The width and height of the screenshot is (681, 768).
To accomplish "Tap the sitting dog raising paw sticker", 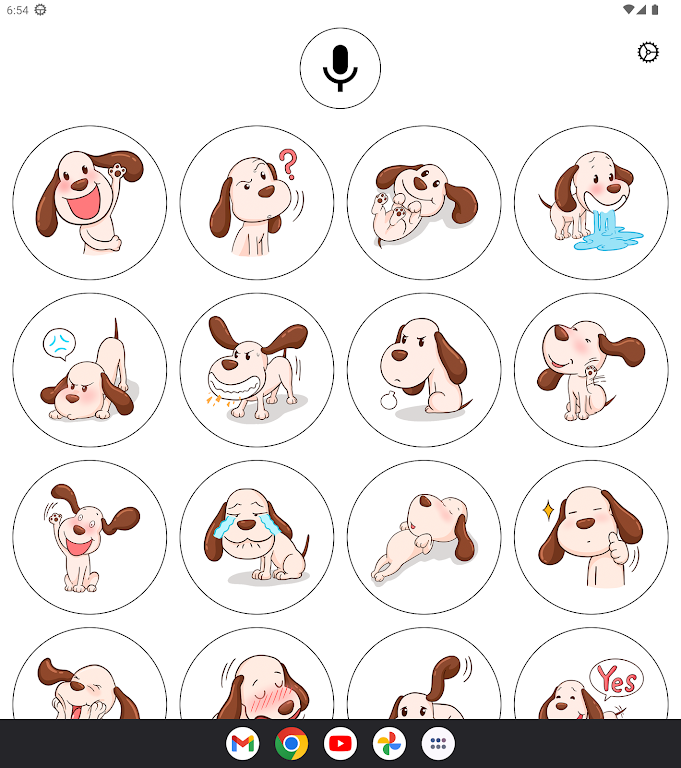I will 90,537.
